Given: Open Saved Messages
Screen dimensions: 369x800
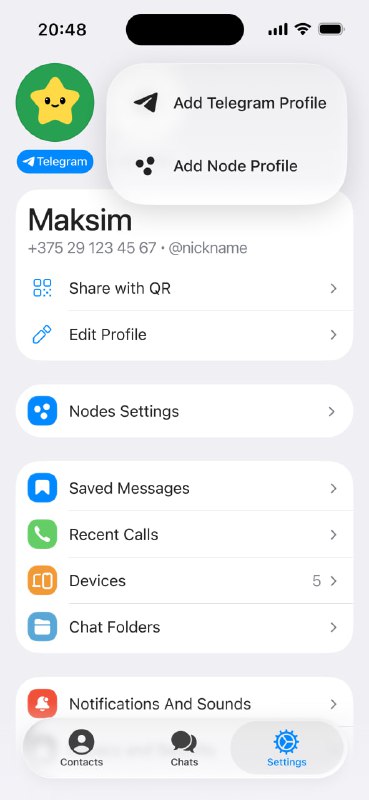Looking at the screenshot, I should [x=184, y=488].
